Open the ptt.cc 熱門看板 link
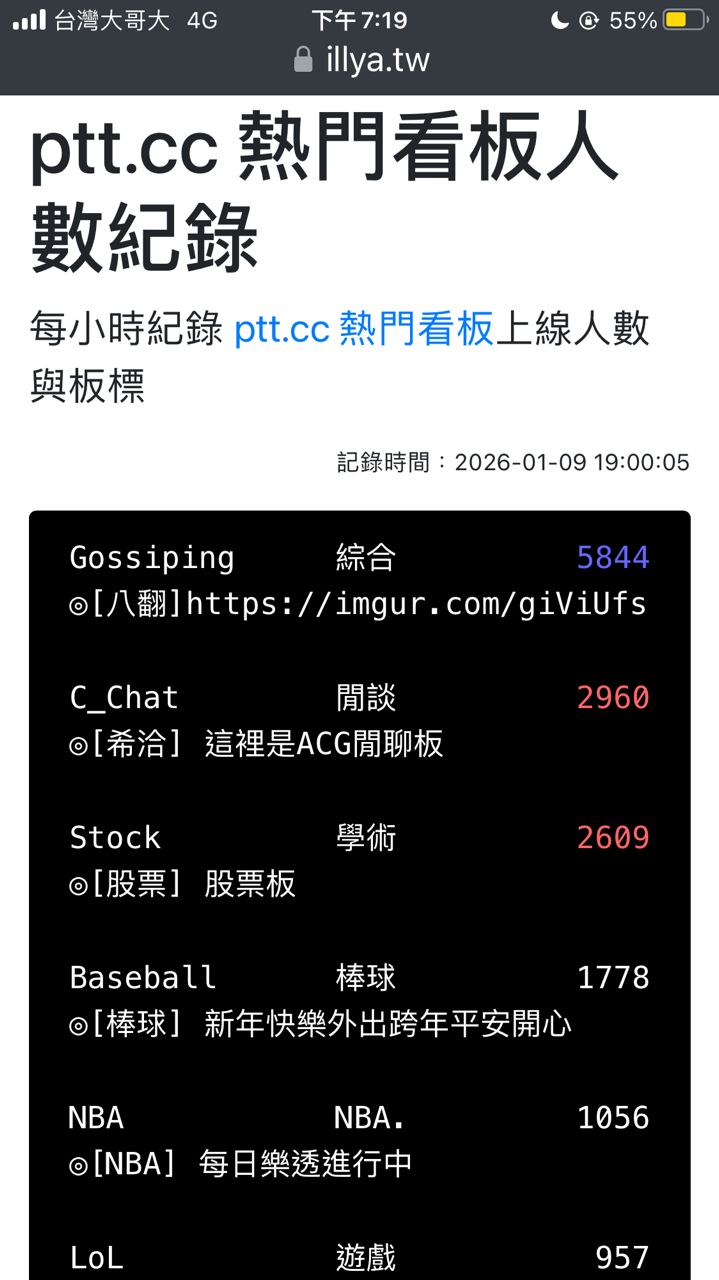 (364, 329)
